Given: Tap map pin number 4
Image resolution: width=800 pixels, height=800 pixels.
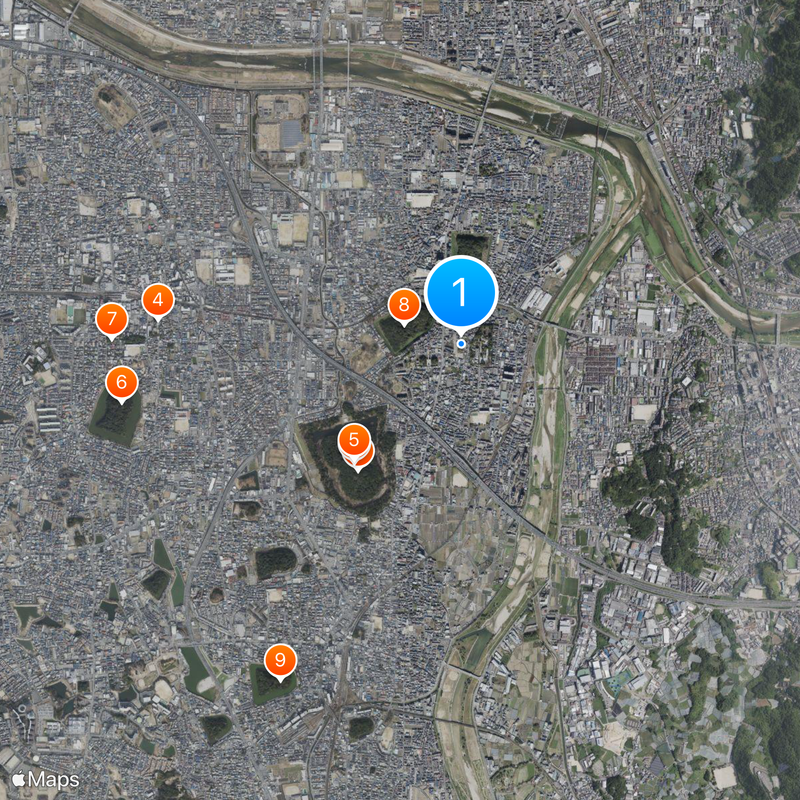Looking at the screenshot, I should pyautogui.click(x=158, y=299).
